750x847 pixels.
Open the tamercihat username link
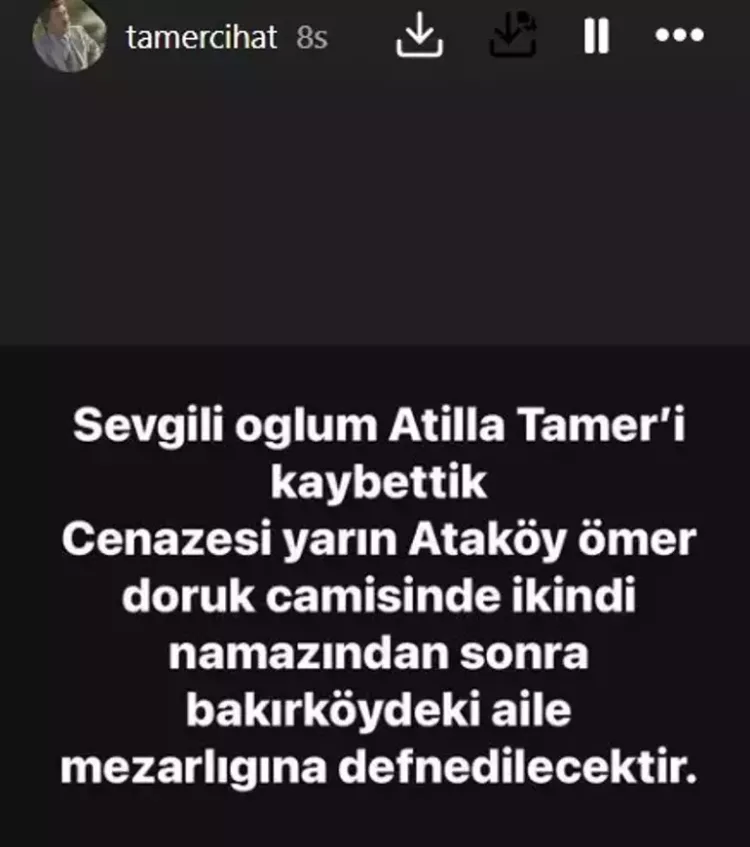[x=202, y=37]
